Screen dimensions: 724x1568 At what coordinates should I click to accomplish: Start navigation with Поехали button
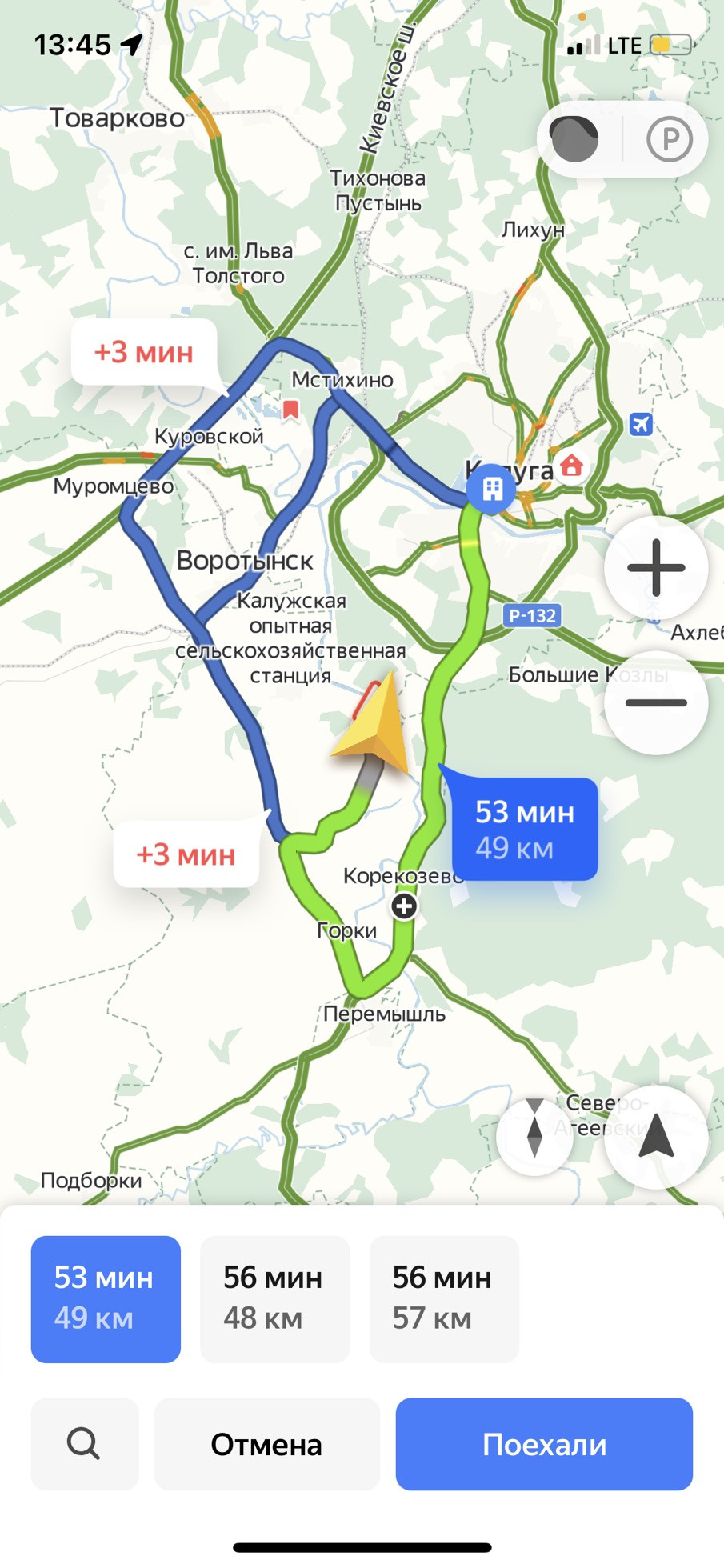coord(544,1444)
